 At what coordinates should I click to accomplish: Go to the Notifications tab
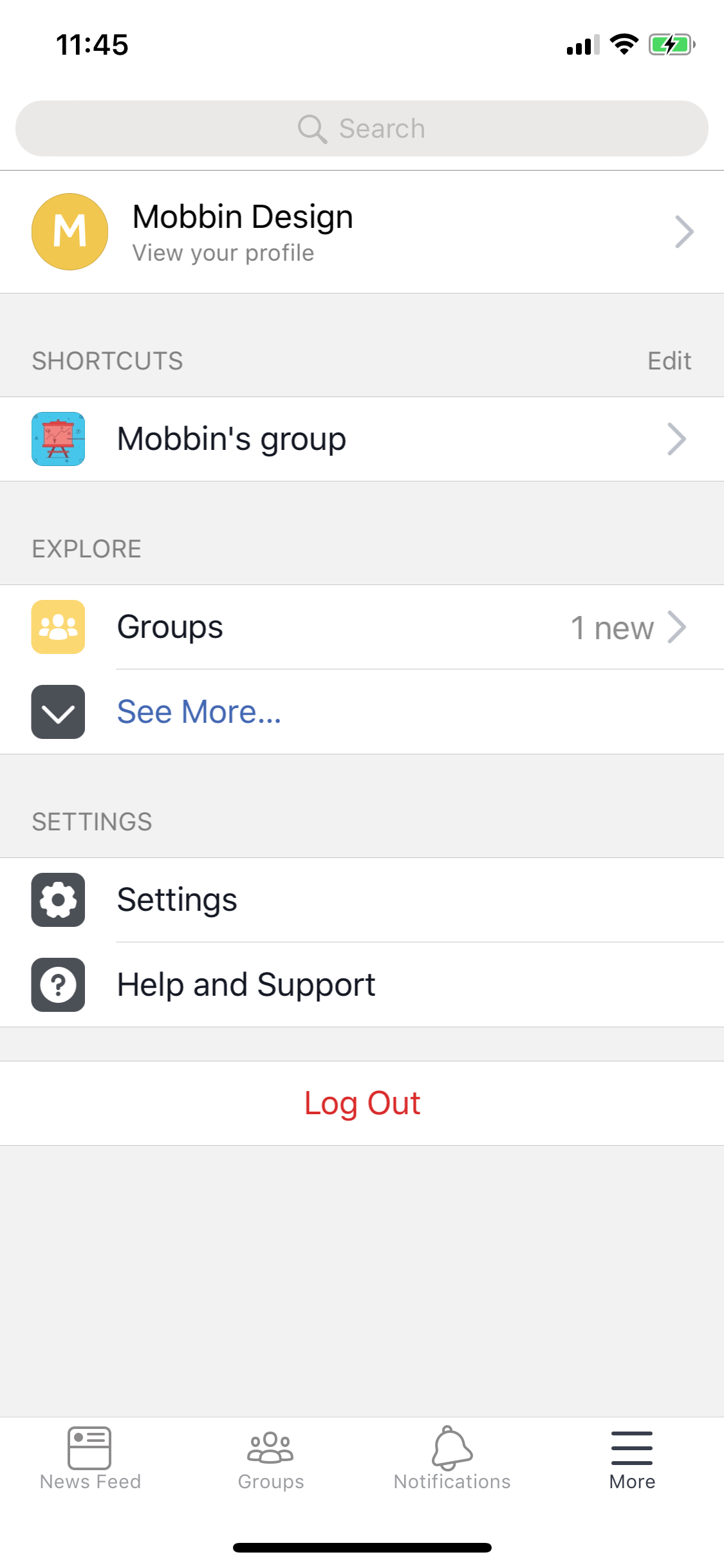point(452,1459)
